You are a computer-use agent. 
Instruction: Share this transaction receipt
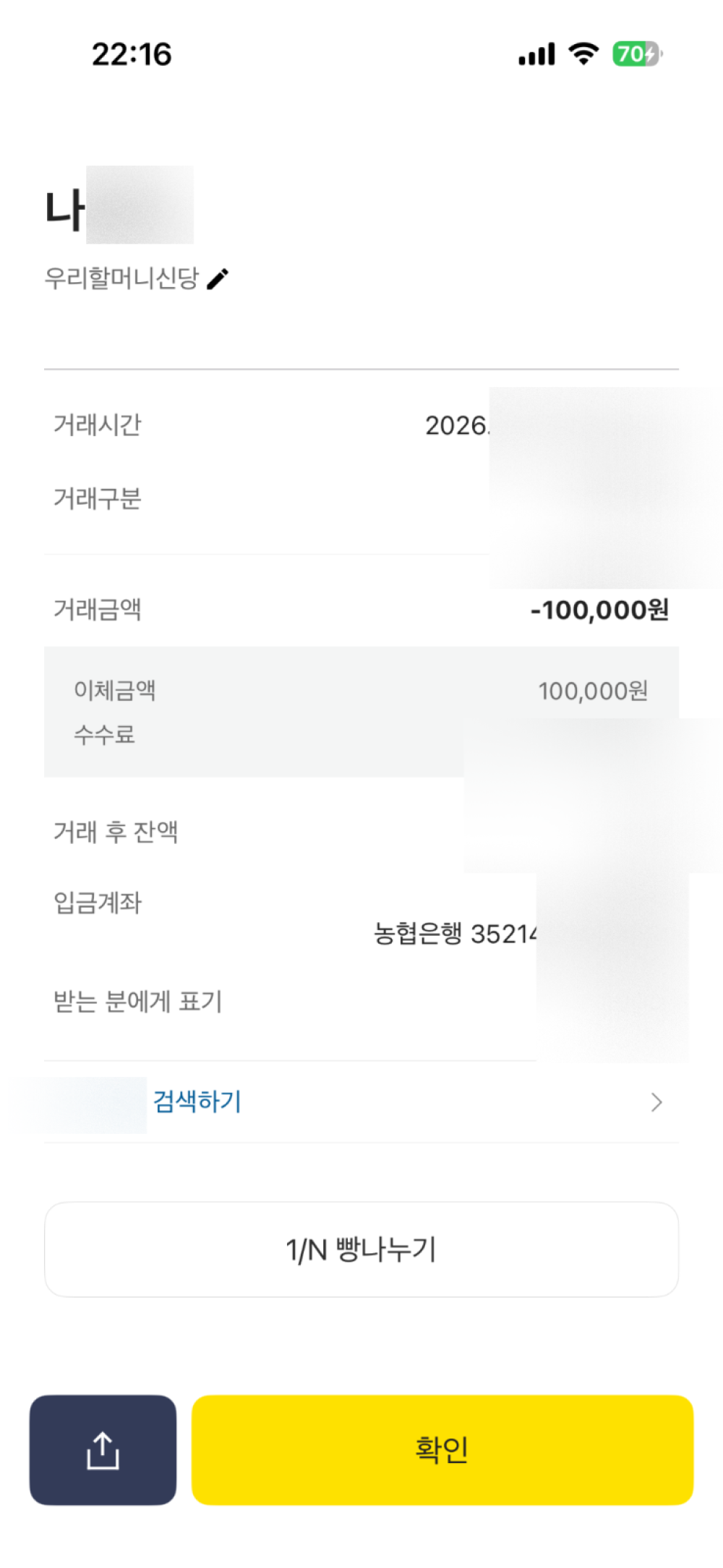(103, 1450)
